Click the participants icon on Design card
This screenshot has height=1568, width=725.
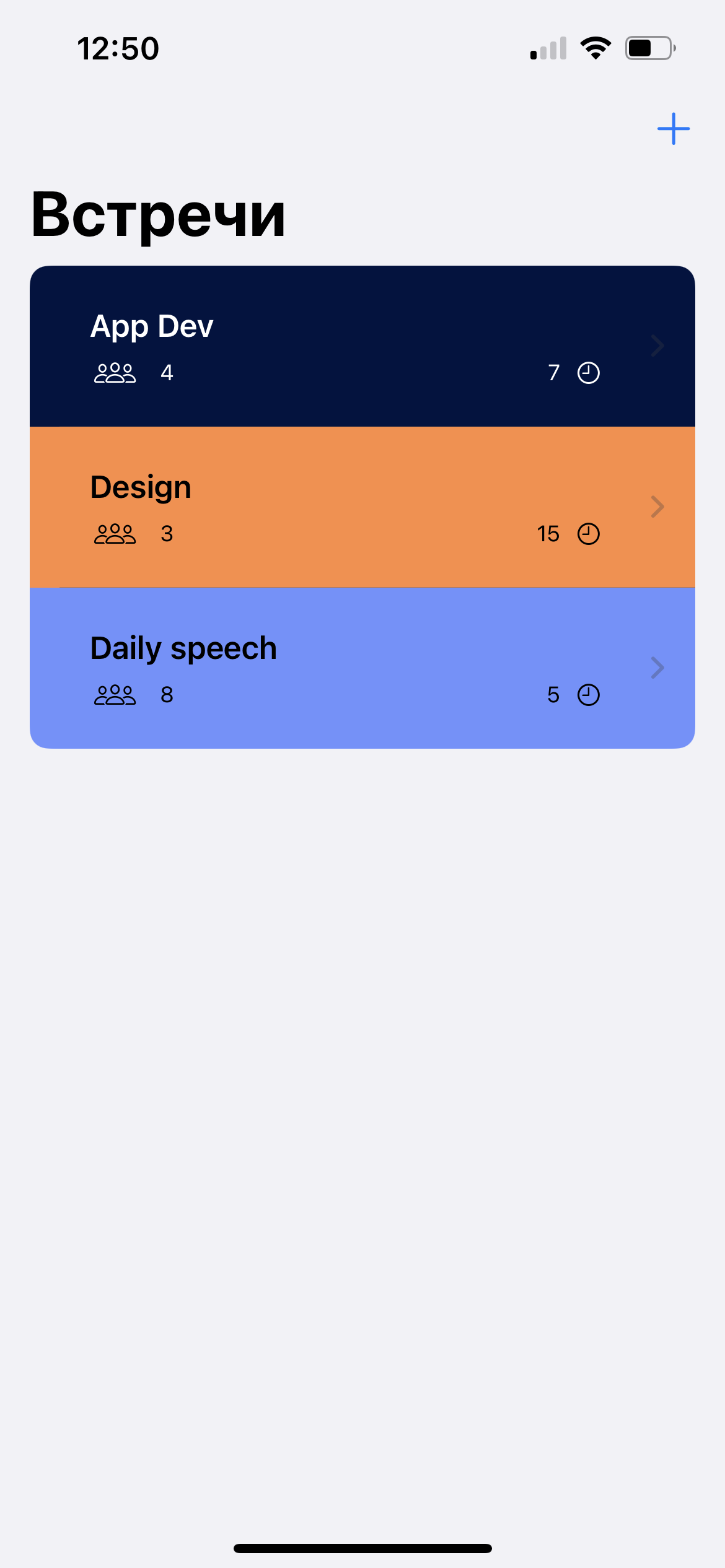click(x=115, y=533)
